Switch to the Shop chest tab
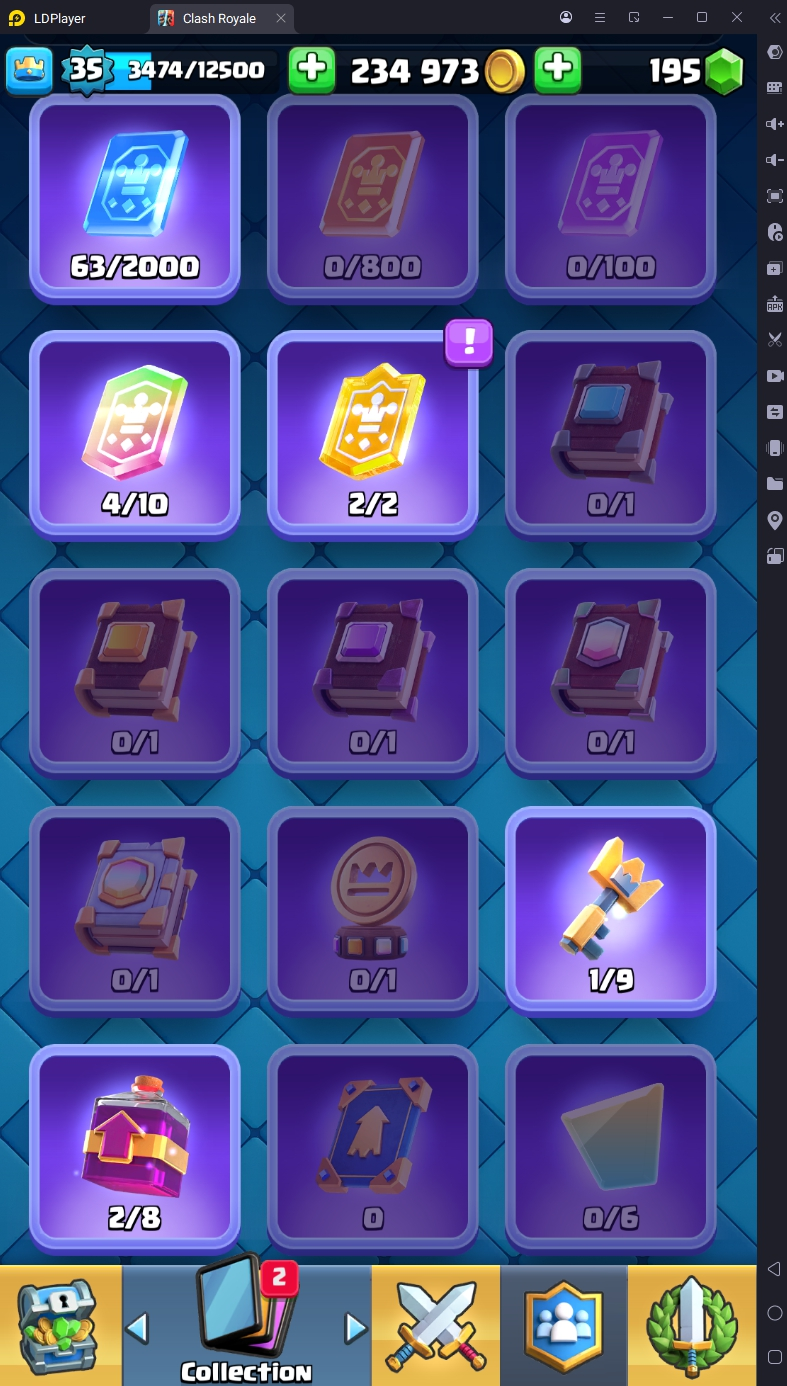 click(60, 1325)
